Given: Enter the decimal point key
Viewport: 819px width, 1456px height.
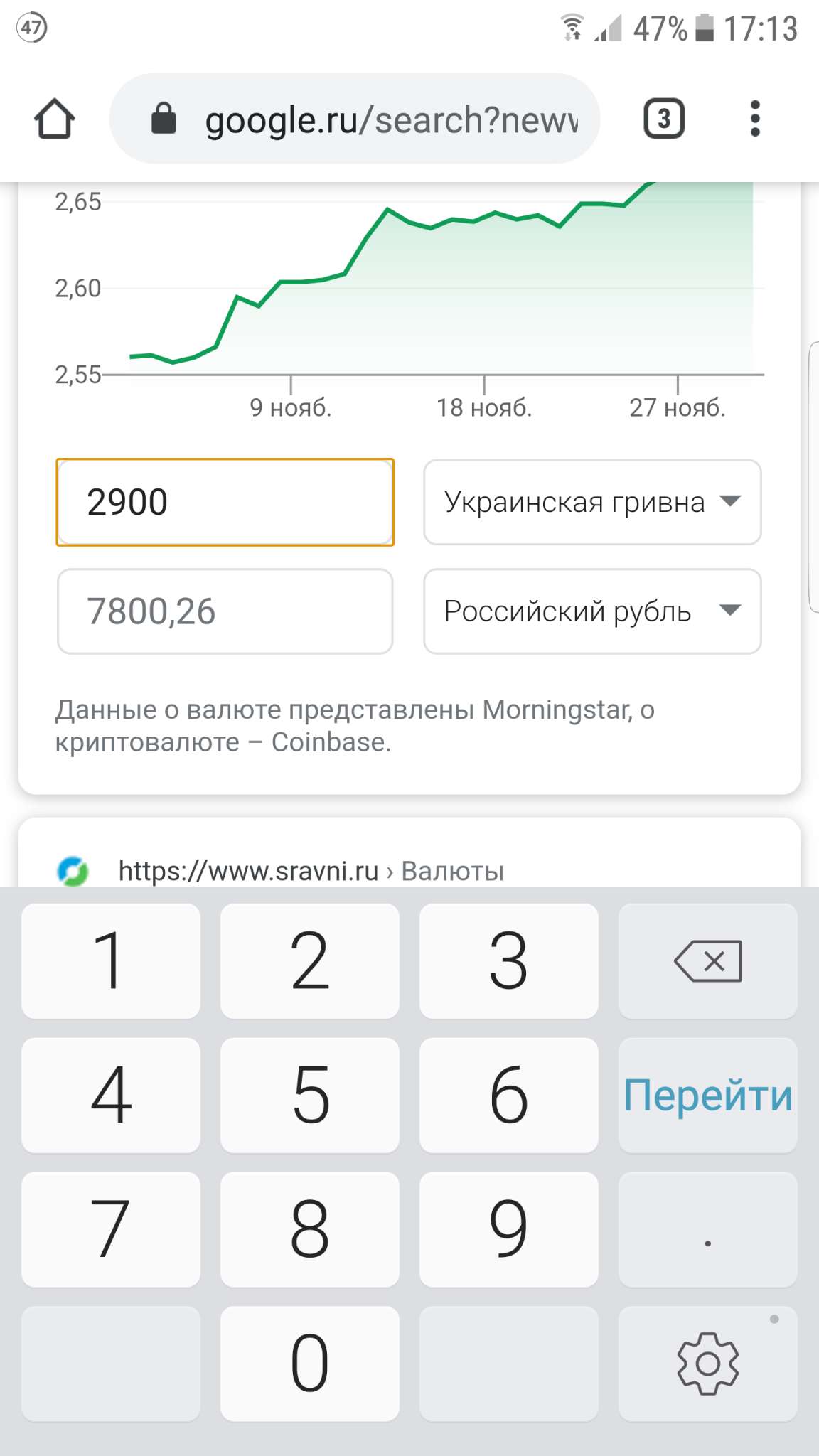Looking at the screenshot, I should tap(707, 1230).
